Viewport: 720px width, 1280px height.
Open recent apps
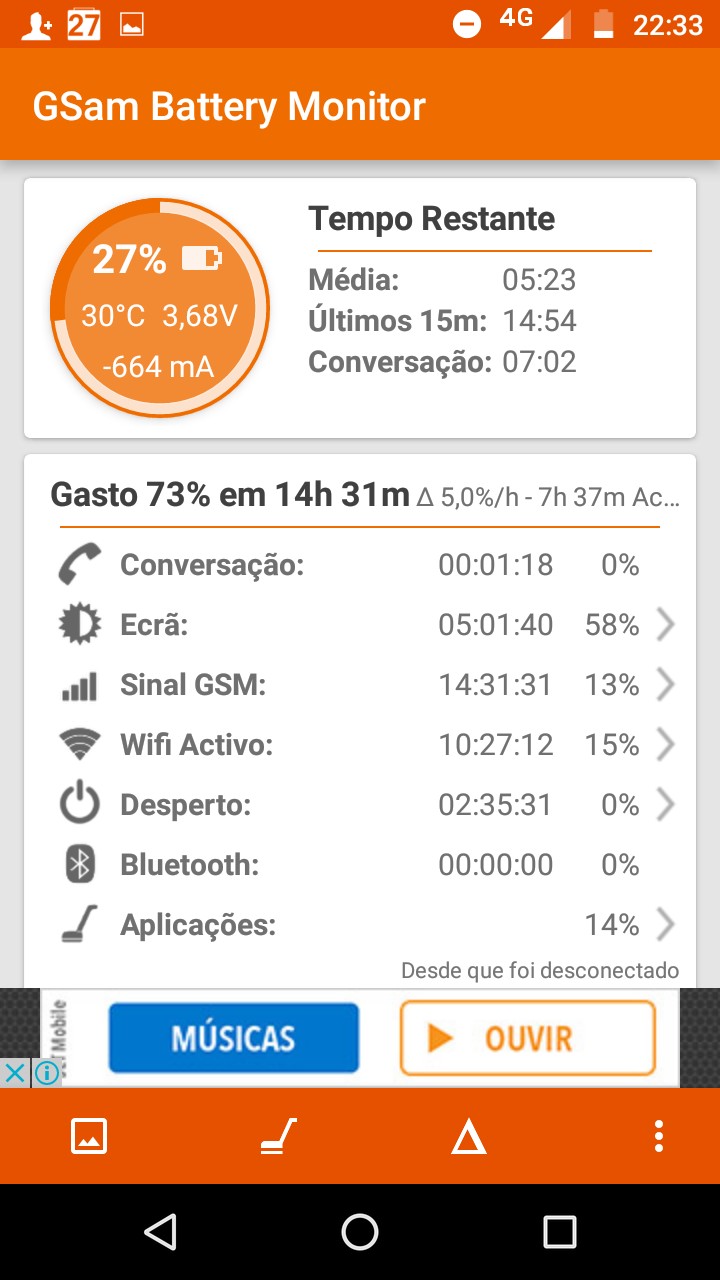click(559, 1231)
